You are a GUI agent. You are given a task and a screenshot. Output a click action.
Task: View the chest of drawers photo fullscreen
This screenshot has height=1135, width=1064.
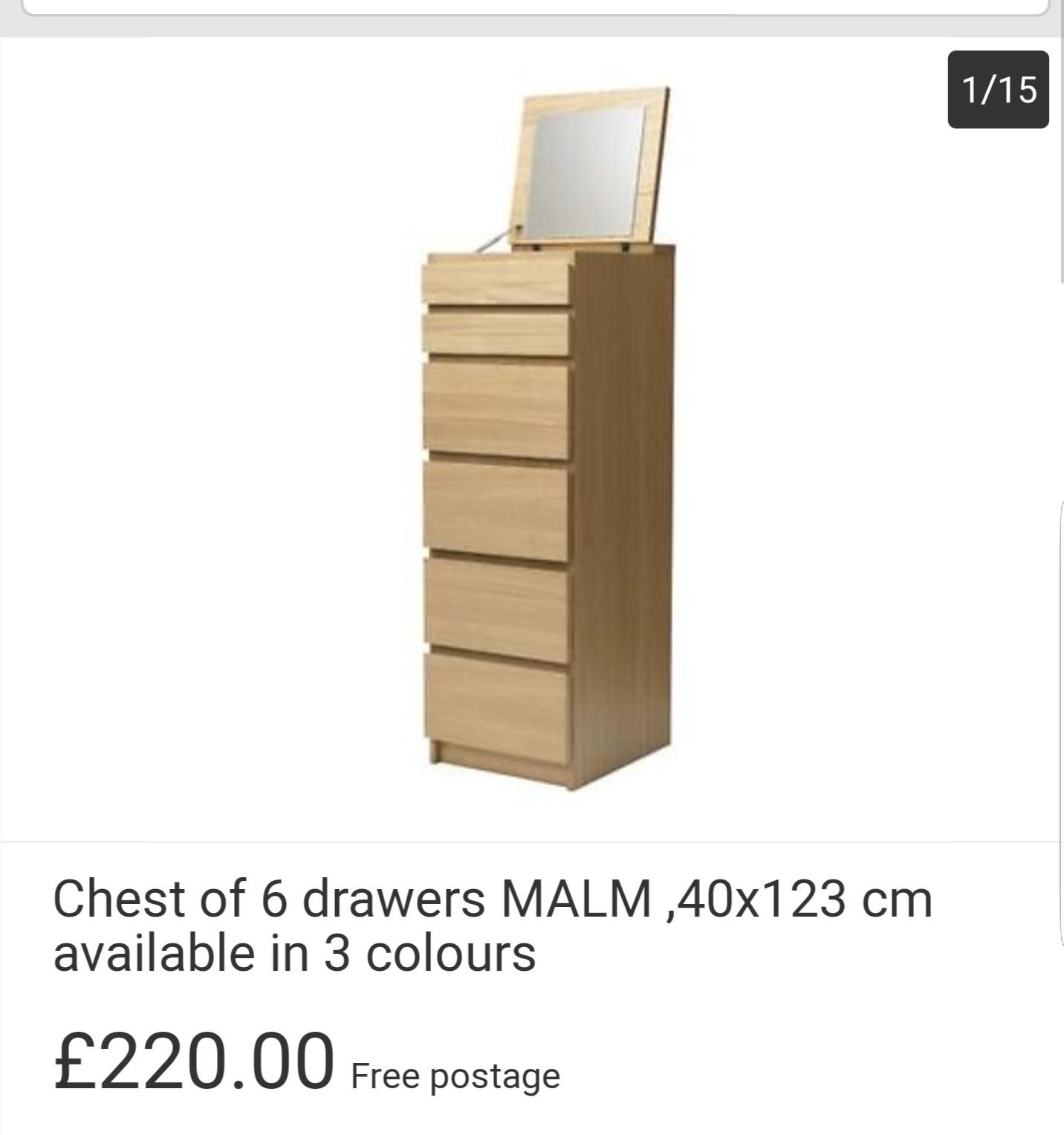coord(532,446)
